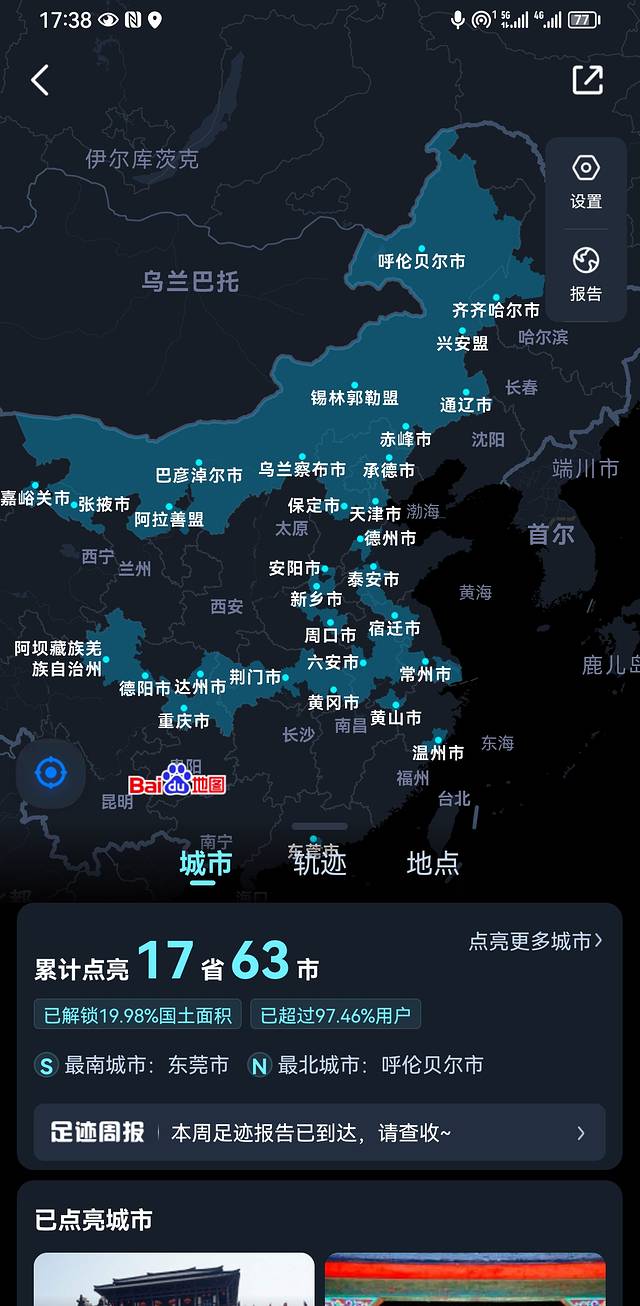Recenter map with the location target icon

pyautogui.click(x=50, y=772)
